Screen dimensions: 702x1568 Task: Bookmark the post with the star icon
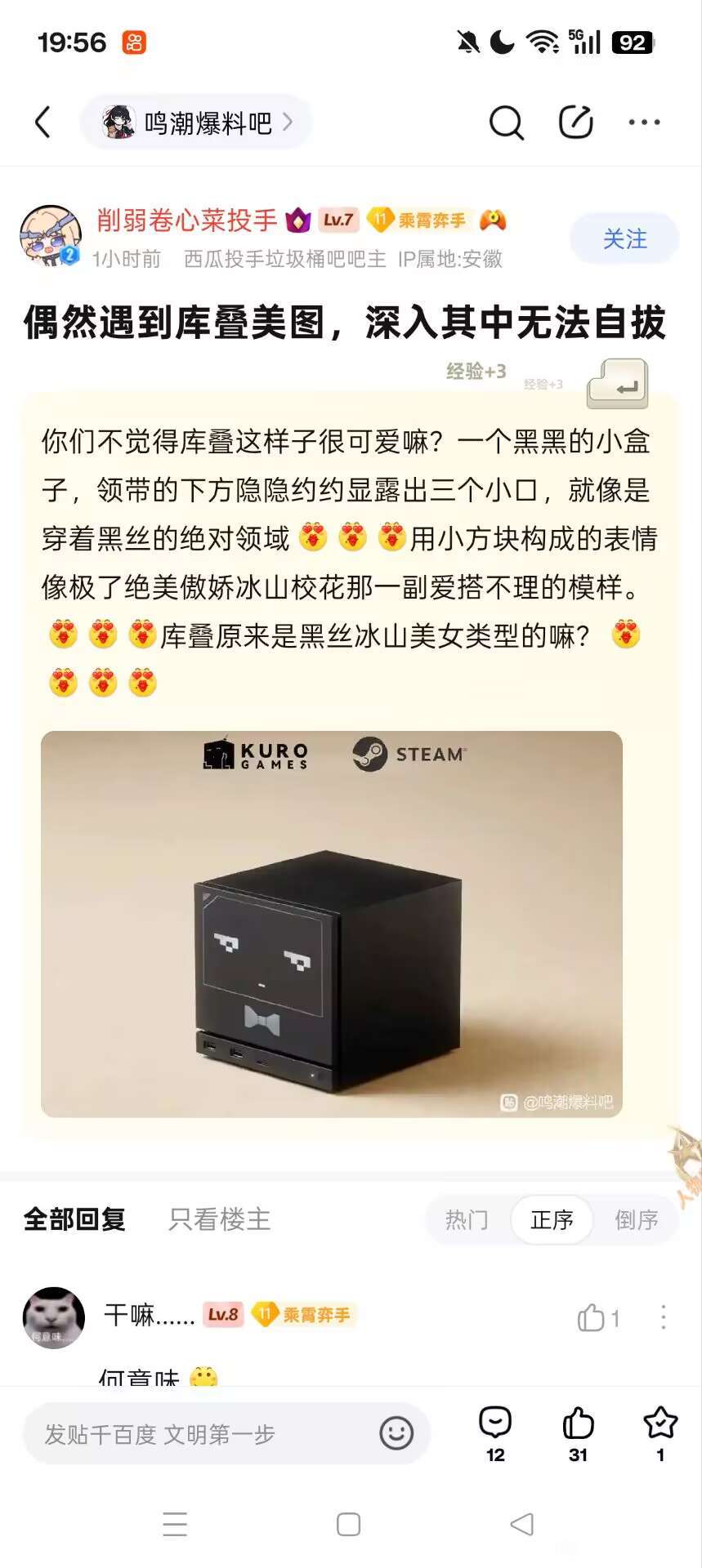point(660,1432)
